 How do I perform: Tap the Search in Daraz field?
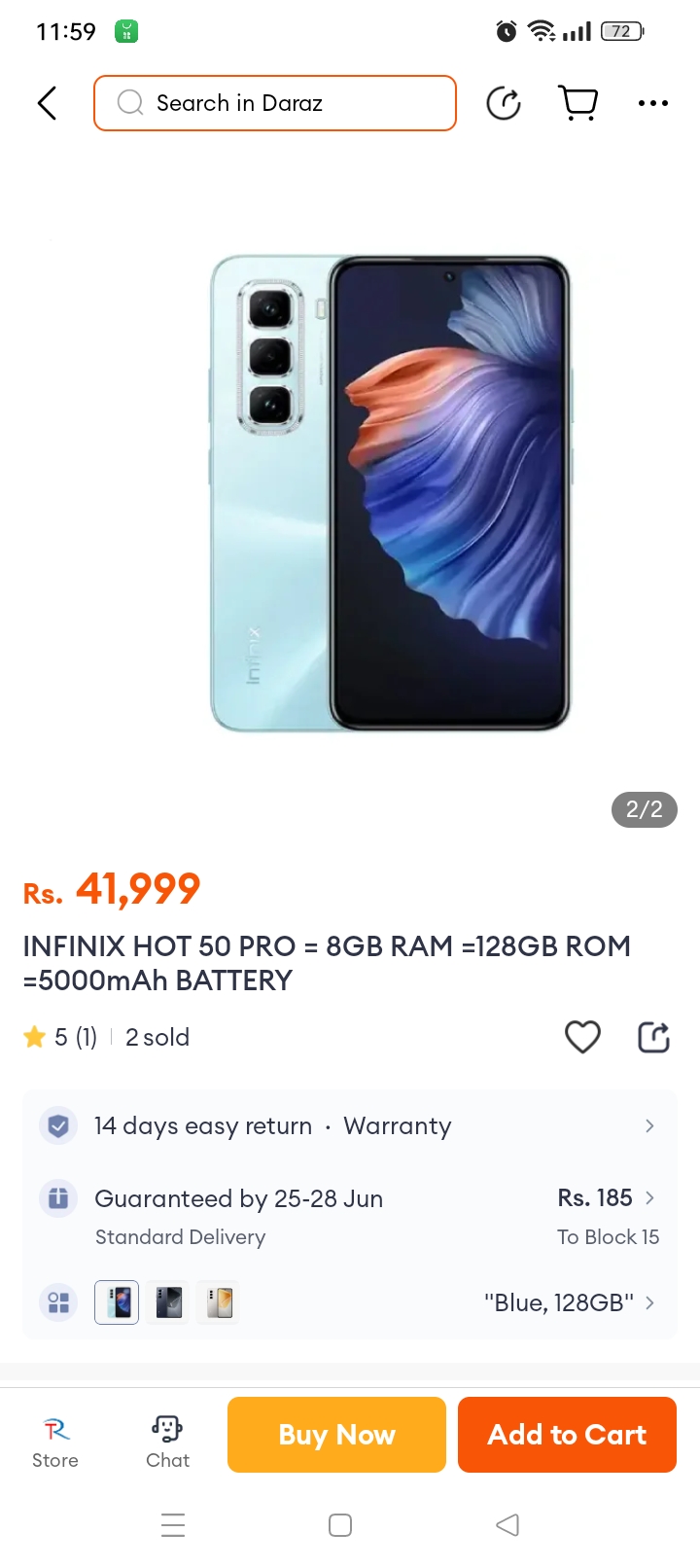coord(275,103)
